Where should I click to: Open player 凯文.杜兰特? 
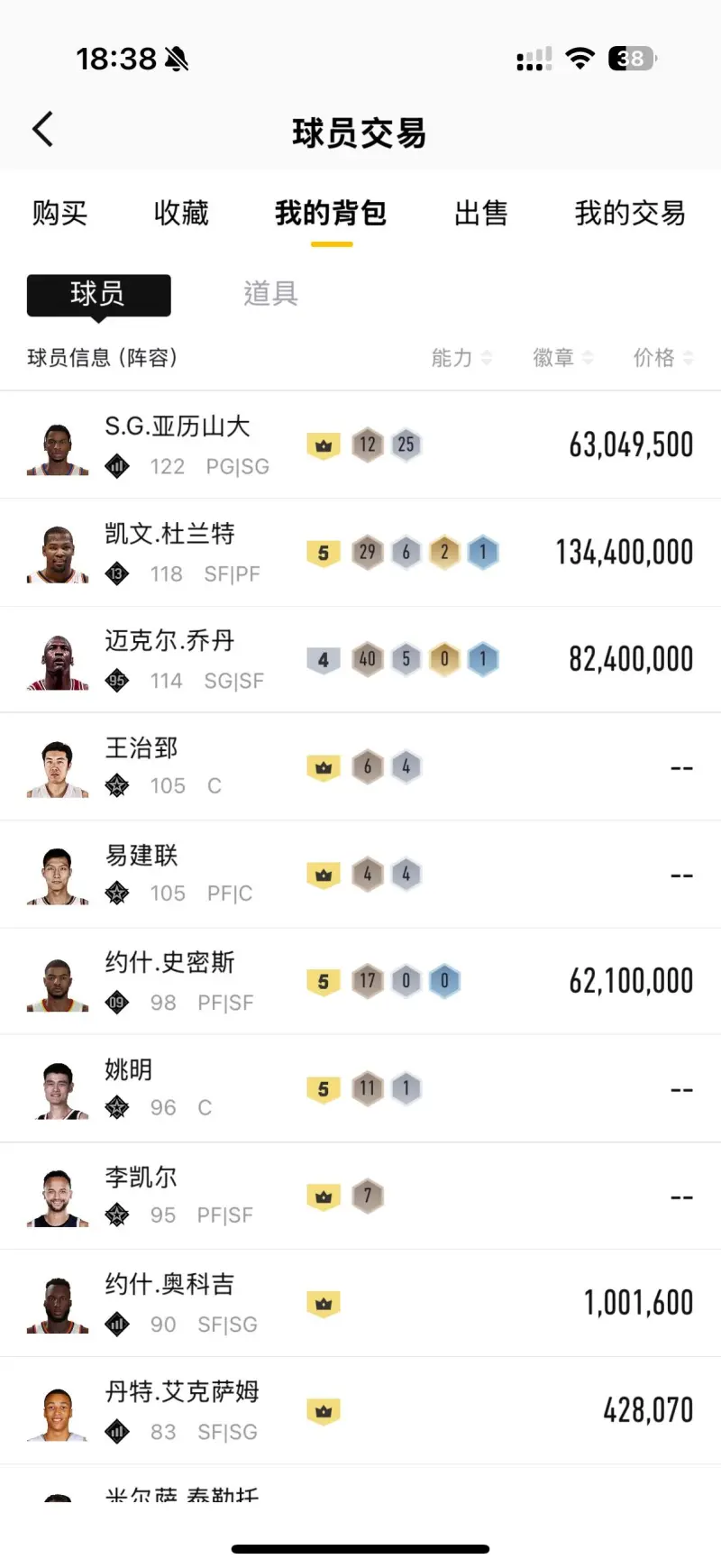click(360, 552)
